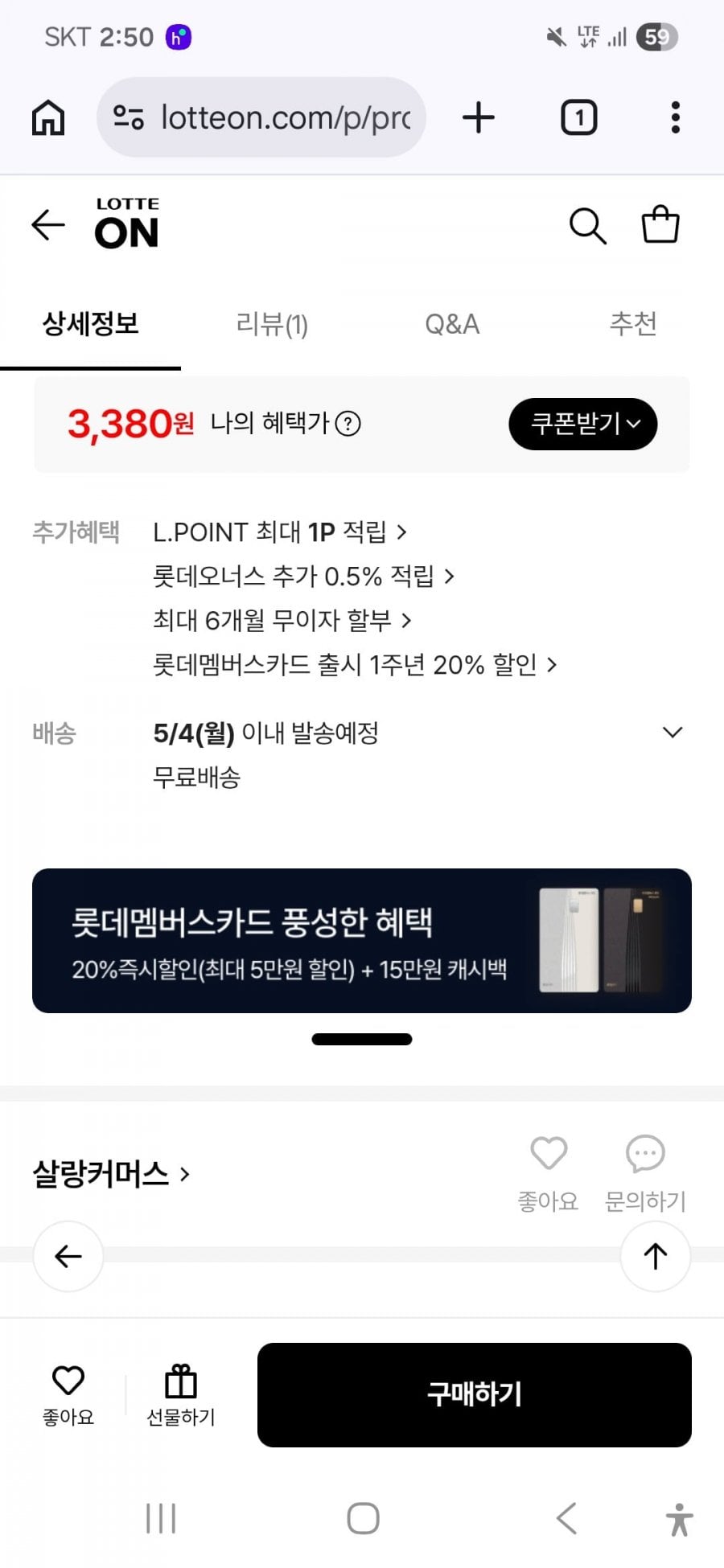Open the 롯데멤버스카드 풍성한 혜택 banner
Viewport: 724px width, 1568px height.
coord(362,941)
